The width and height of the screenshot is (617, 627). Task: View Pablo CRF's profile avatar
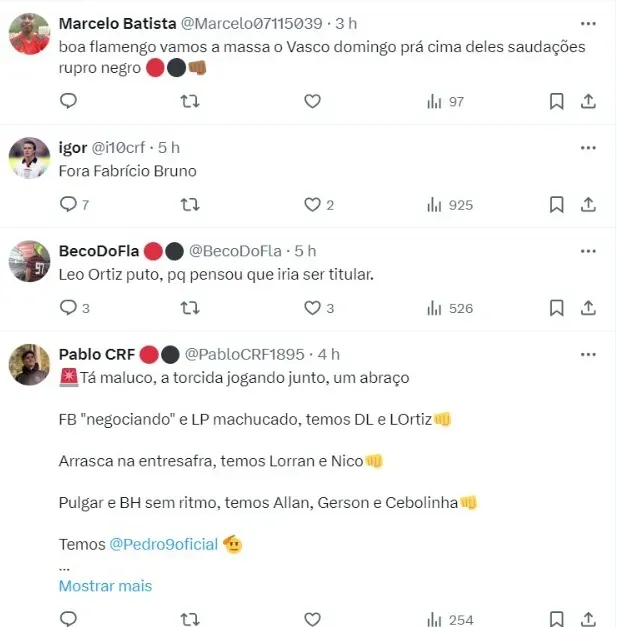point(30,365)
